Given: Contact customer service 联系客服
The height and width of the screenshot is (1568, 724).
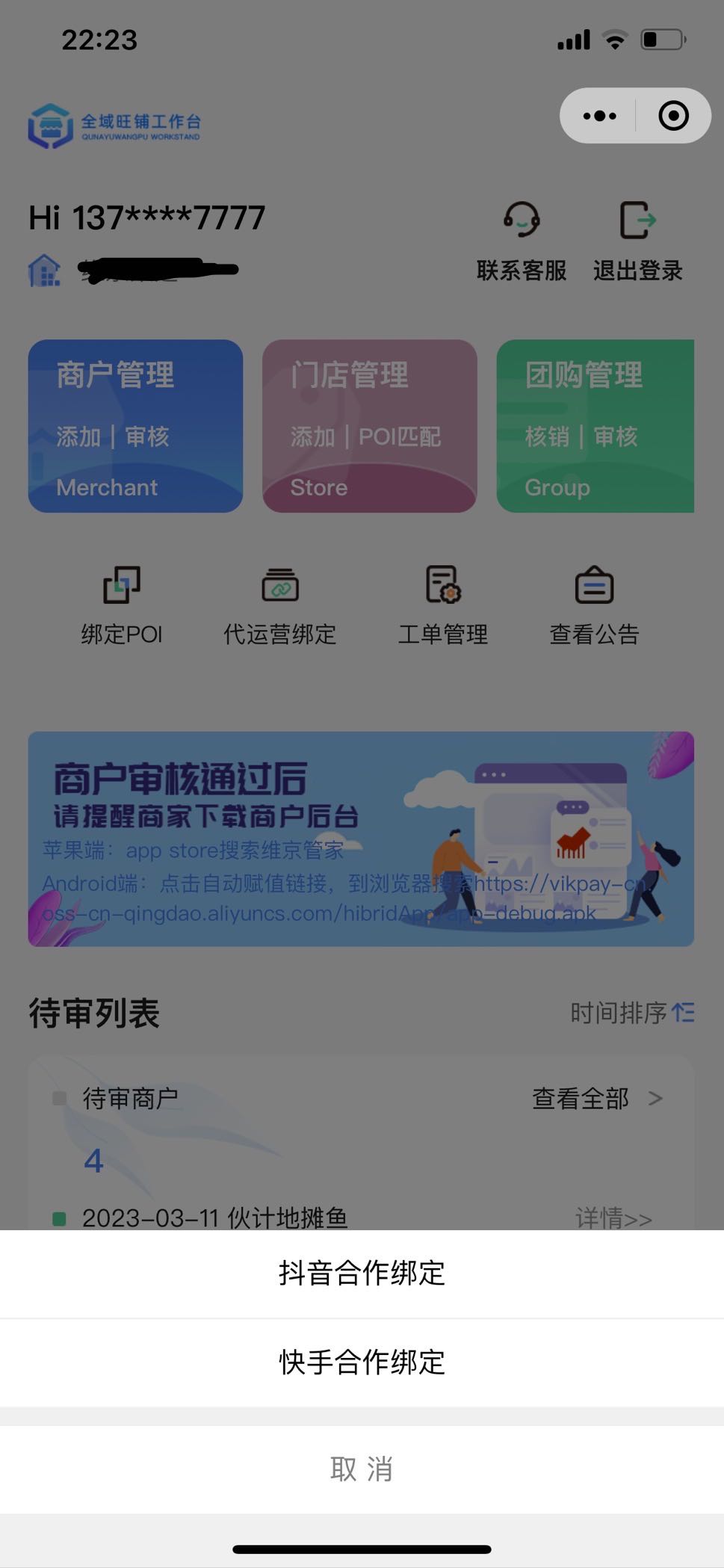Looking at the screenshot, I should [x=522, y=241].
